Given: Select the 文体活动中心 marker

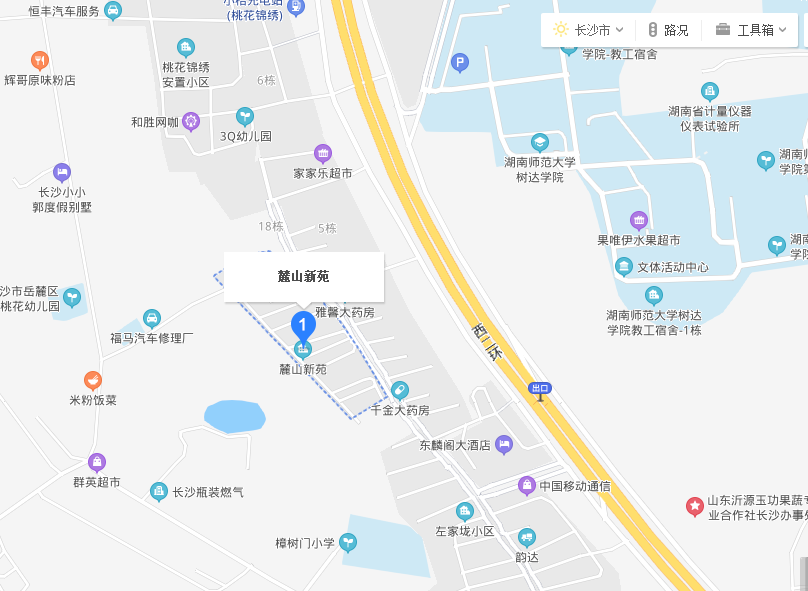Looking at the screenshot, I should (x=624, y=267).
